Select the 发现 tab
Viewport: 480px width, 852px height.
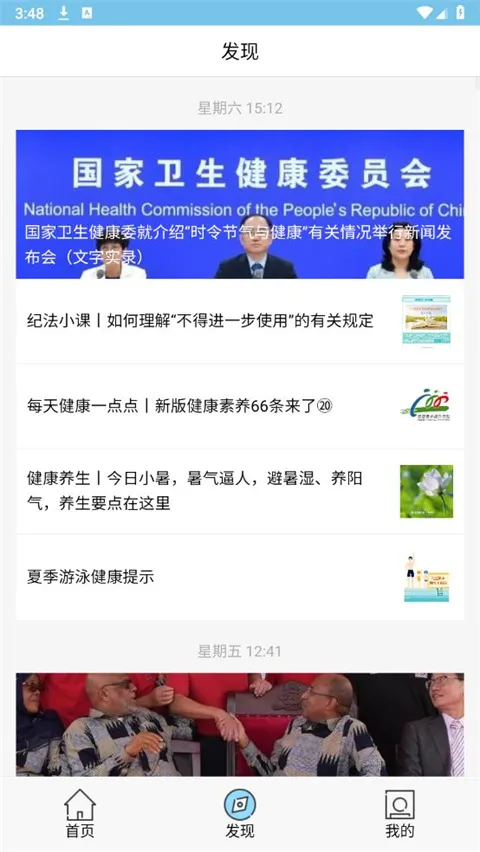click(x=240, y=813)
